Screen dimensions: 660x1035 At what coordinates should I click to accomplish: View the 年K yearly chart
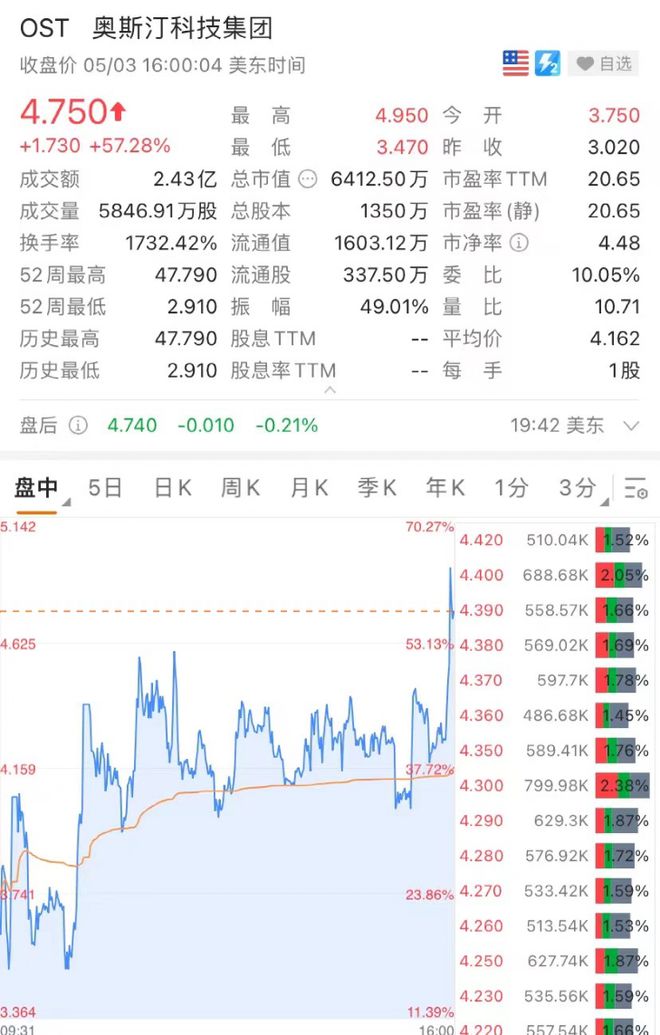point(445,488)
